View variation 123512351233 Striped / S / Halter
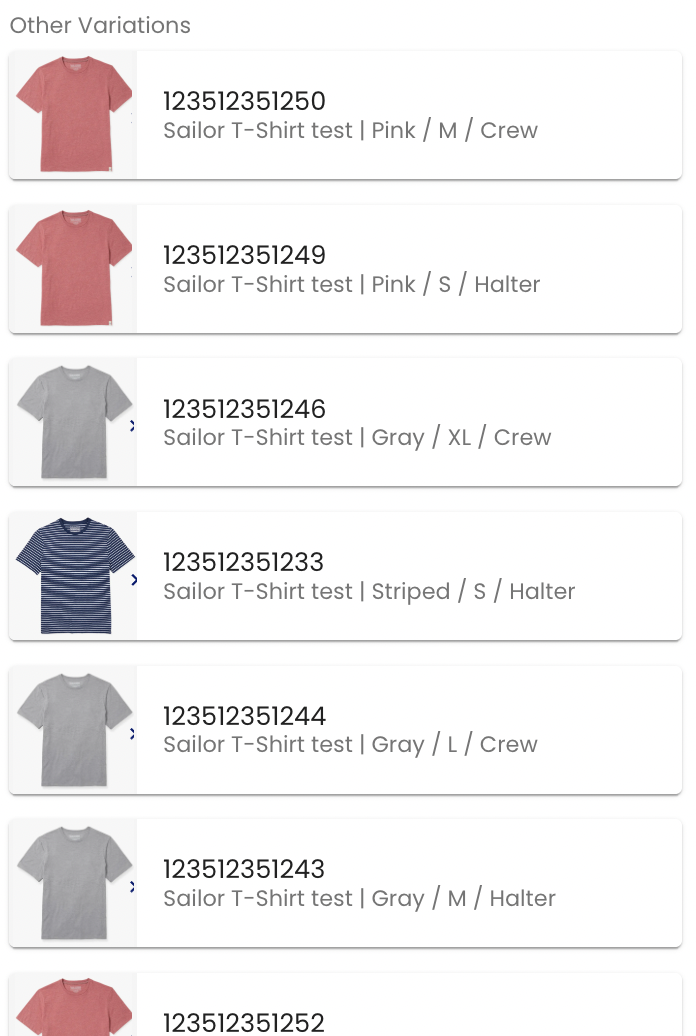 tap(345, 576)
